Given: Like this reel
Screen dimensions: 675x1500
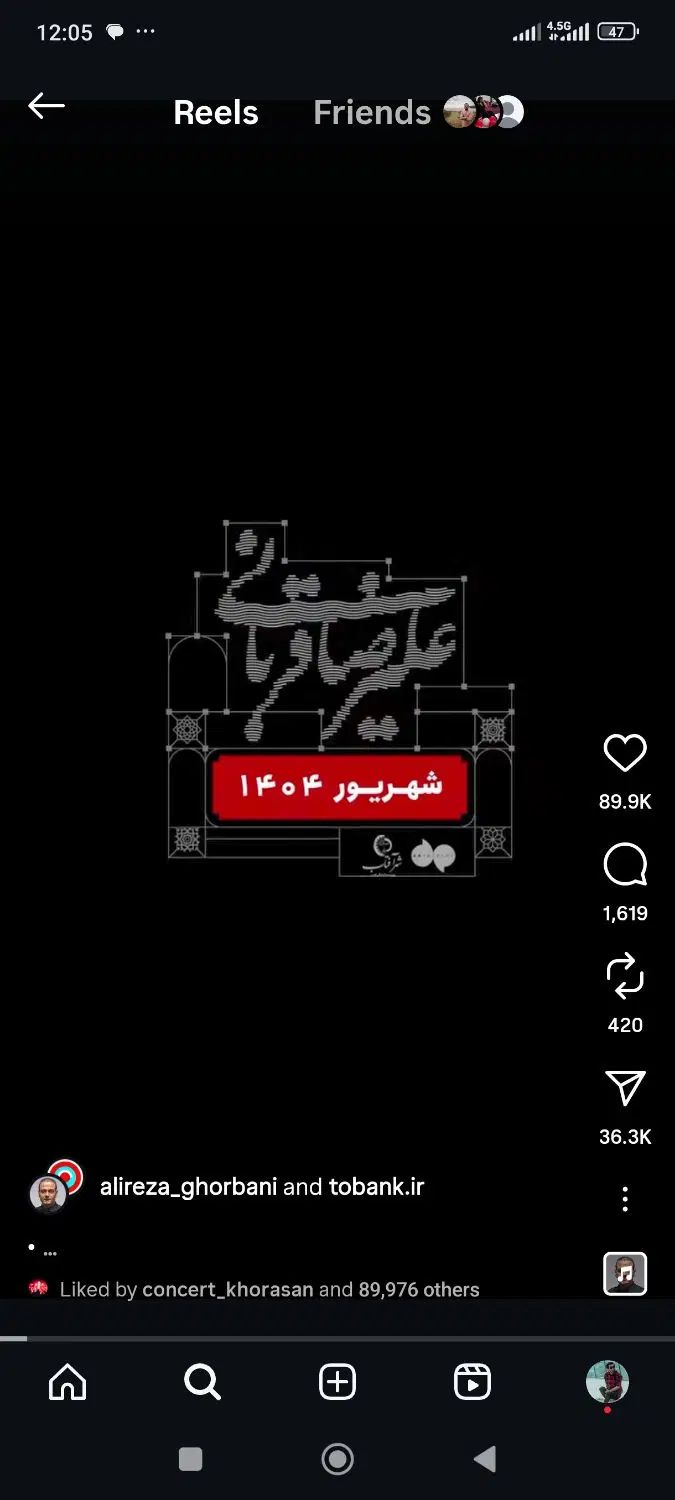Looking at the screenshot, I should tap(625, 753).
